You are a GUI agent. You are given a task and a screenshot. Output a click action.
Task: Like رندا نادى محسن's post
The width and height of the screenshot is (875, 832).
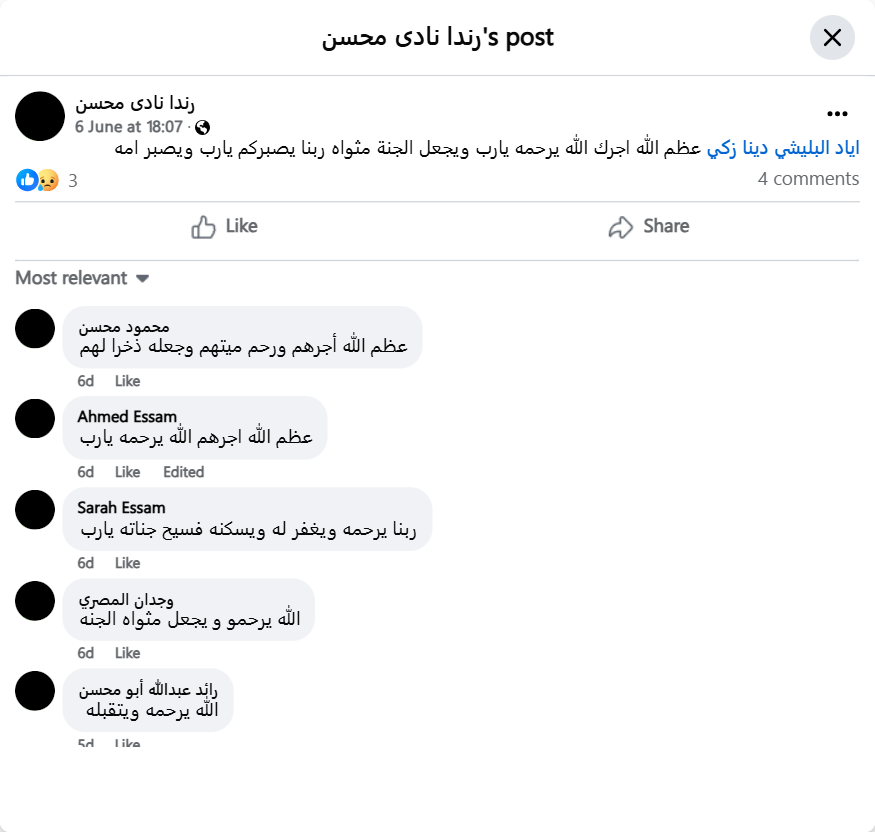click(225, 227)
